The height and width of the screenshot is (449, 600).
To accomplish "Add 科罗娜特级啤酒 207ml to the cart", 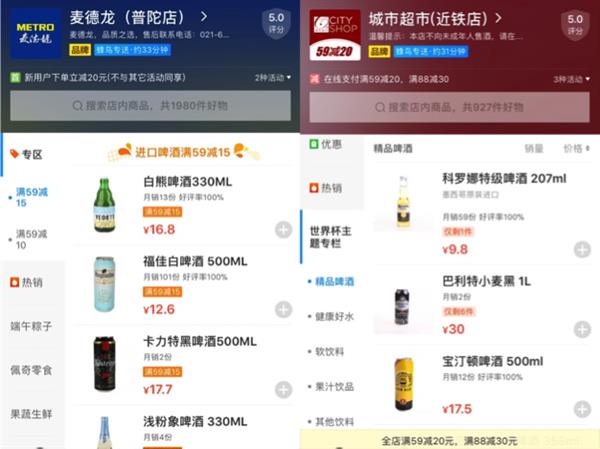I will 582,249.
